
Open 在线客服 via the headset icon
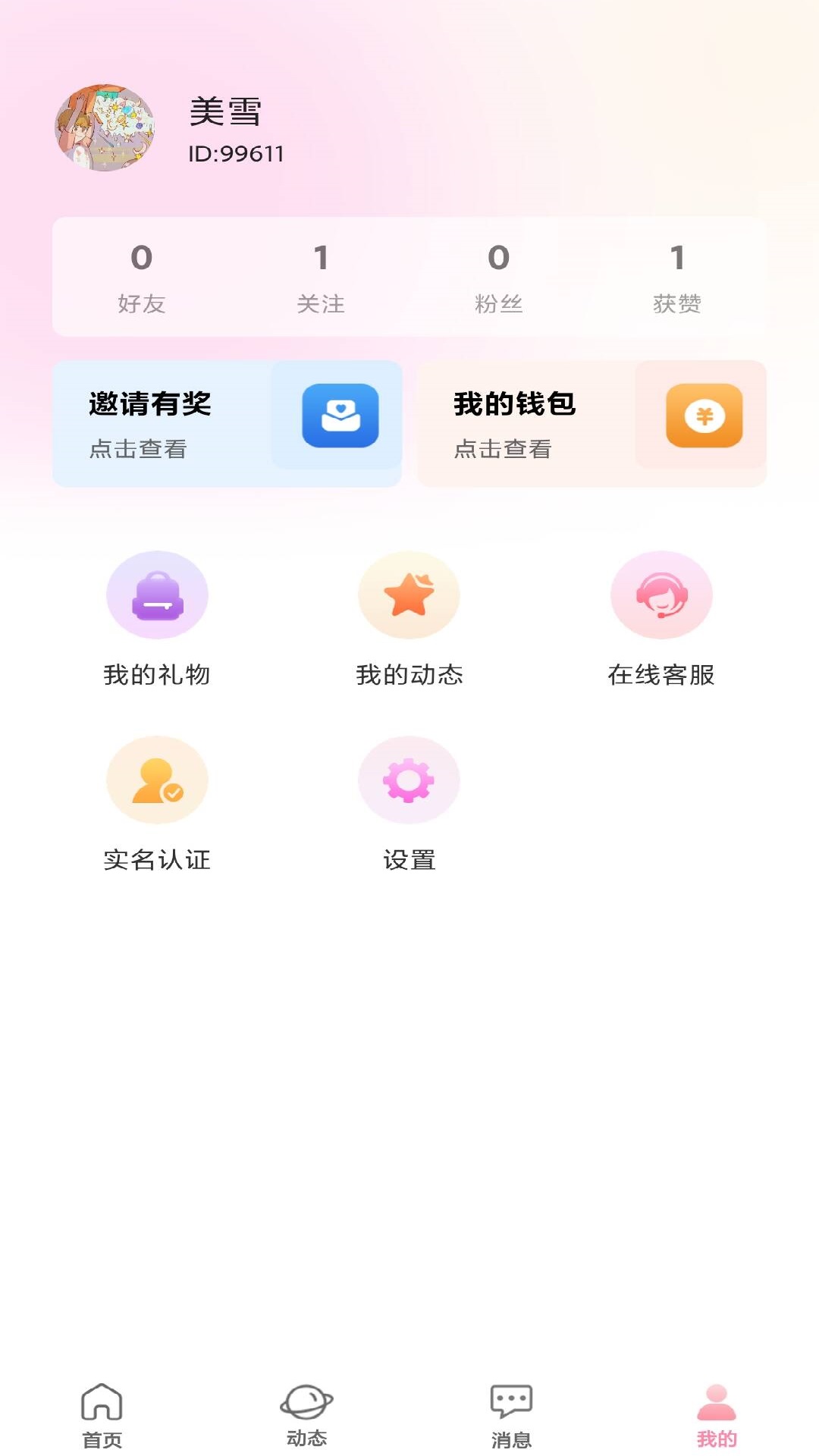pos(661,595)
